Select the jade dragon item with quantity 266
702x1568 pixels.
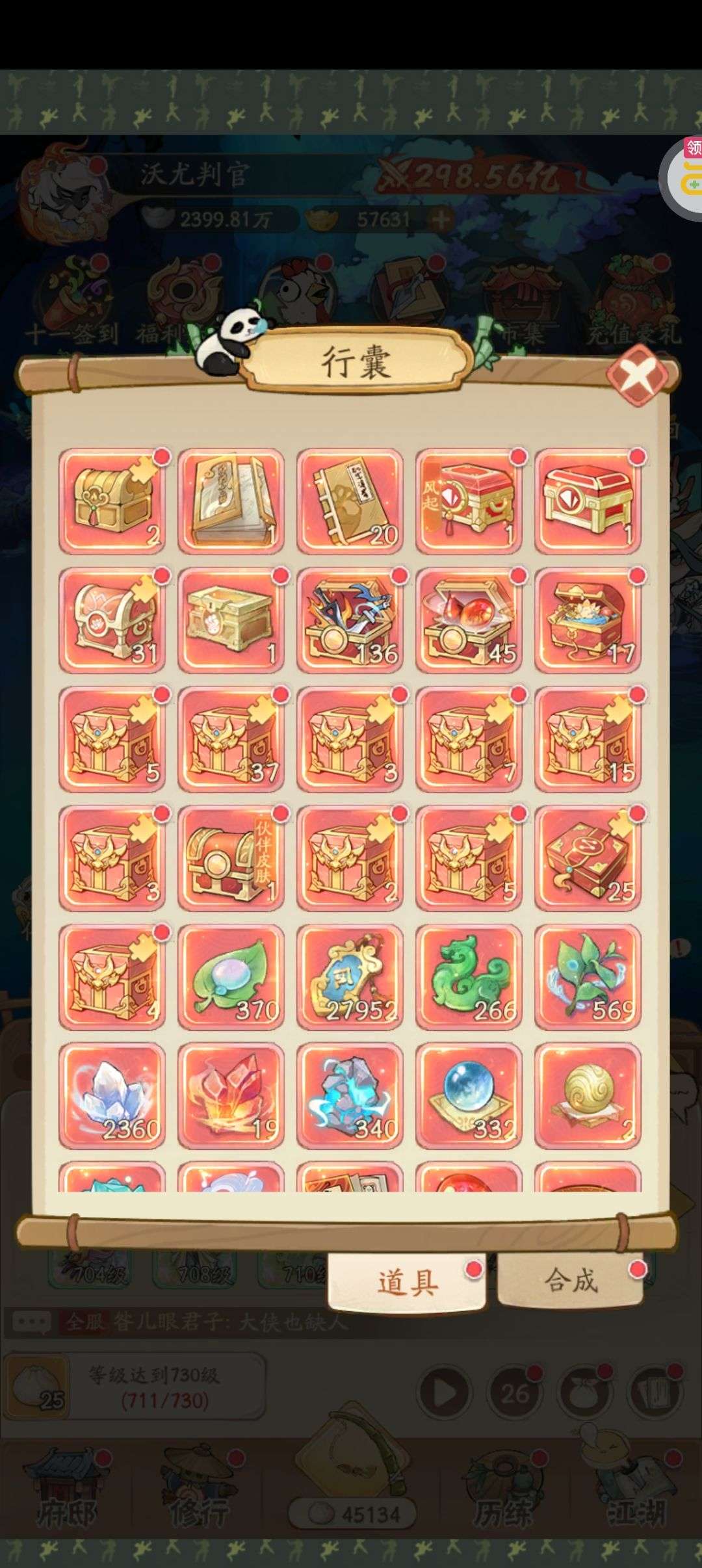[469, 977]
